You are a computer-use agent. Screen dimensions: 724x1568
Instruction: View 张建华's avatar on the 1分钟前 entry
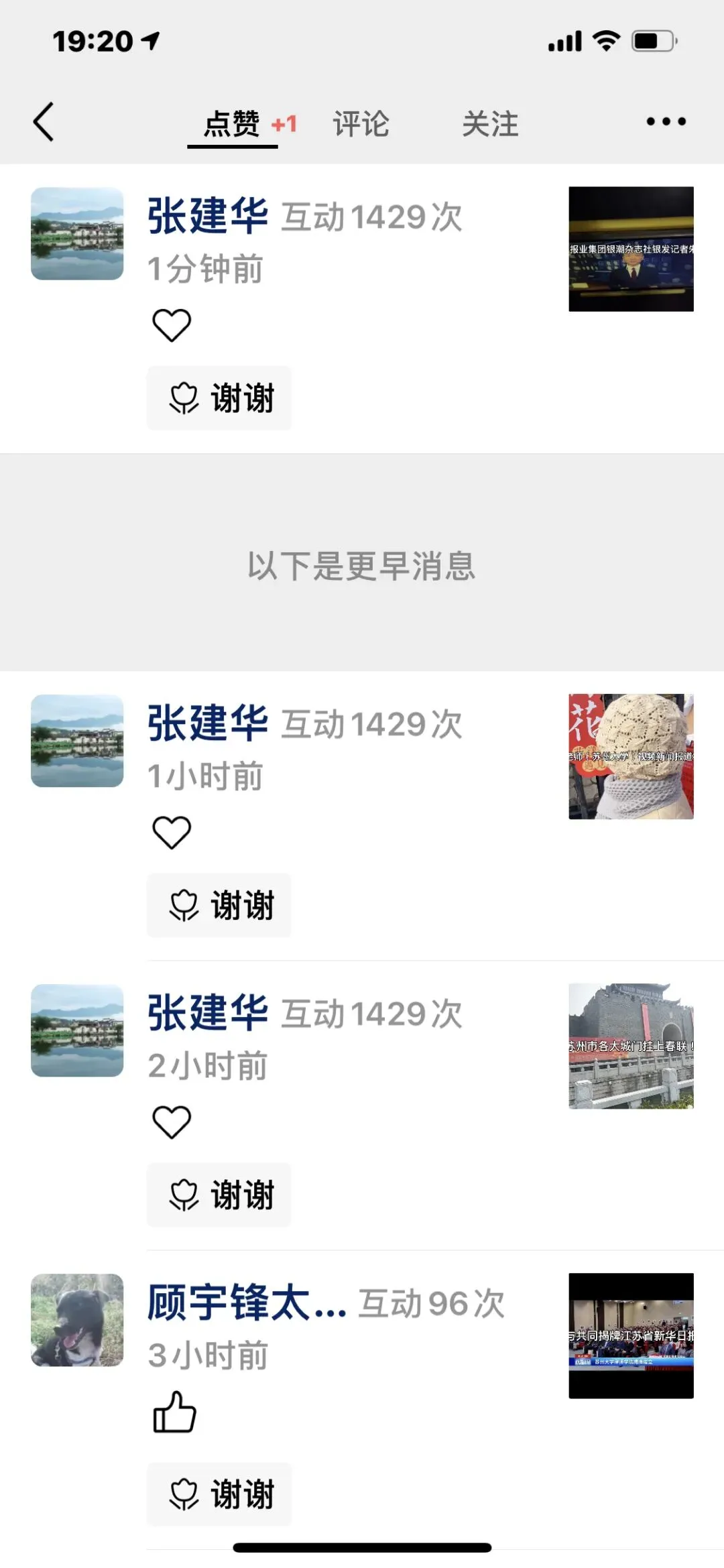77,233
